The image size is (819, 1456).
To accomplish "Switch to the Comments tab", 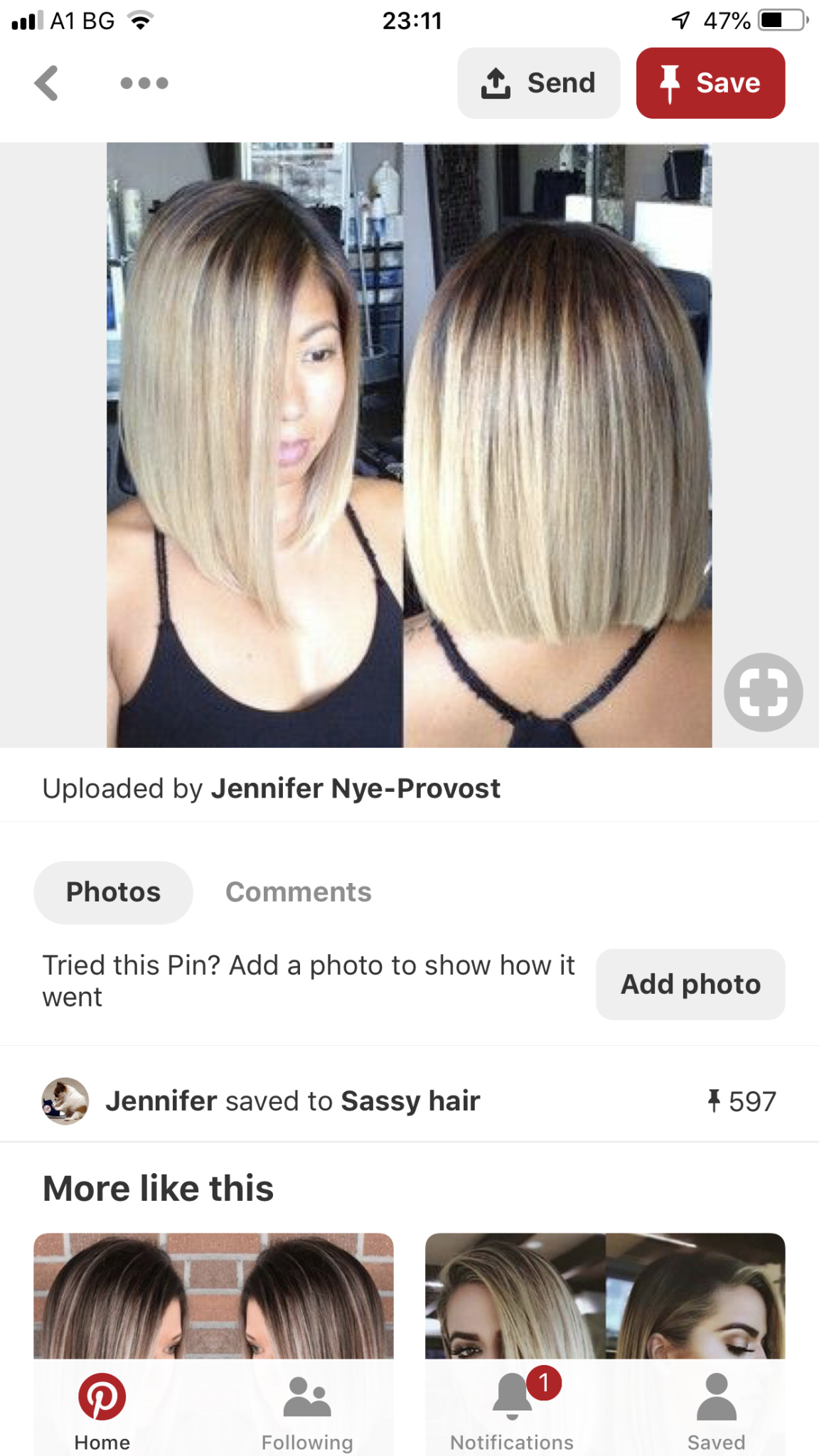I will point(299,892).
